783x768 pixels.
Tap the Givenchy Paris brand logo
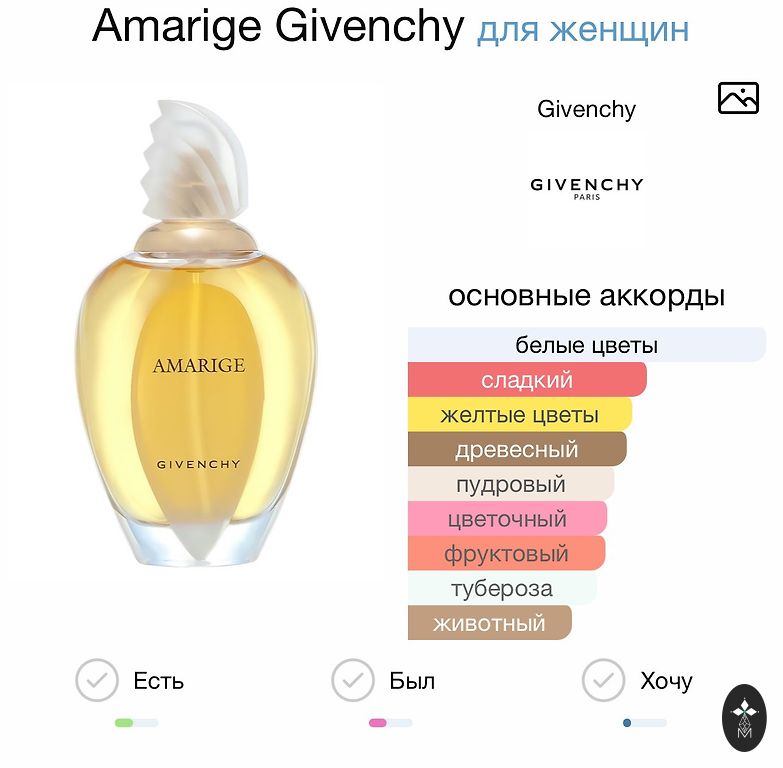[586, 188]
